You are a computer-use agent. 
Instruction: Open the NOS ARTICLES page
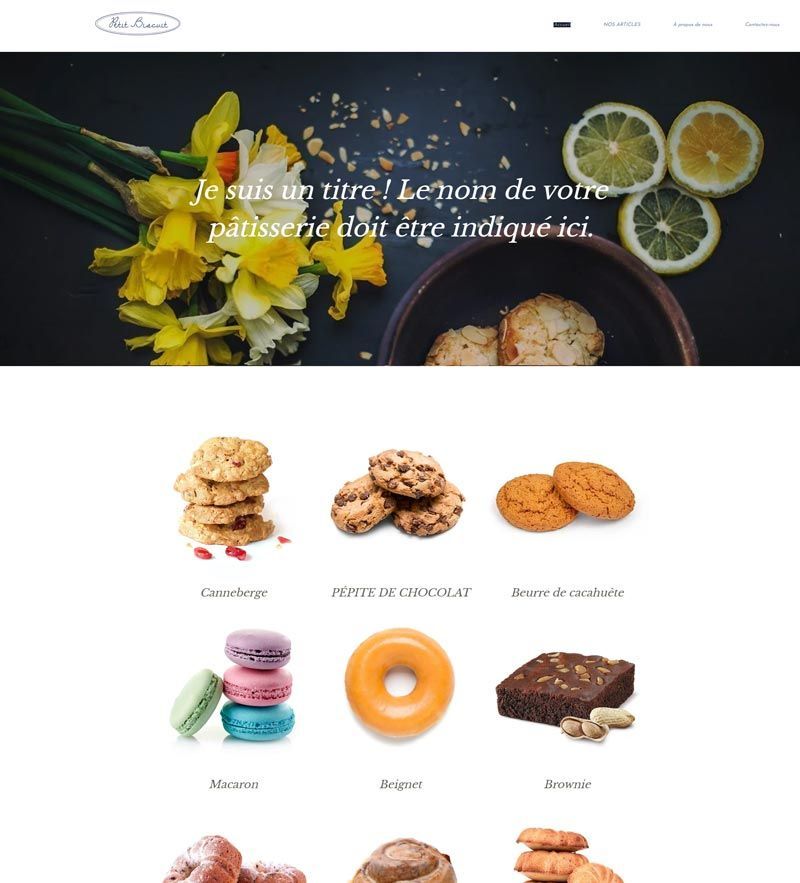pyautogui.click(x=622, y=24)
